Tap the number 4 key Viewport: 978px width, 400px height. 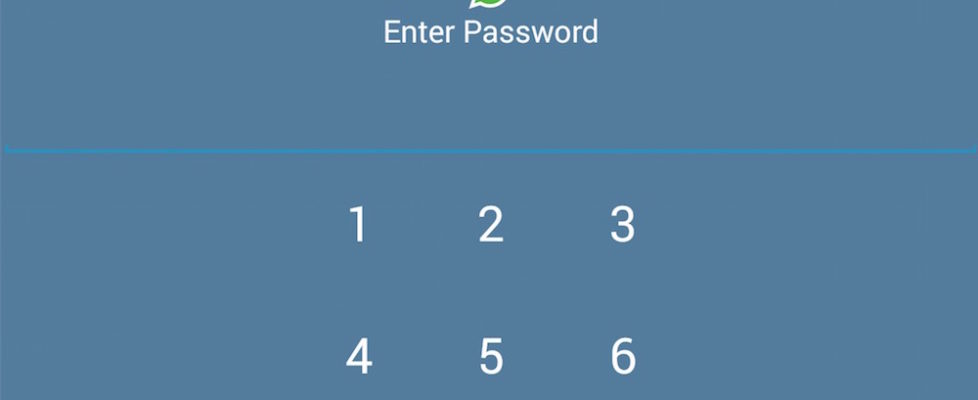(358, 357)
